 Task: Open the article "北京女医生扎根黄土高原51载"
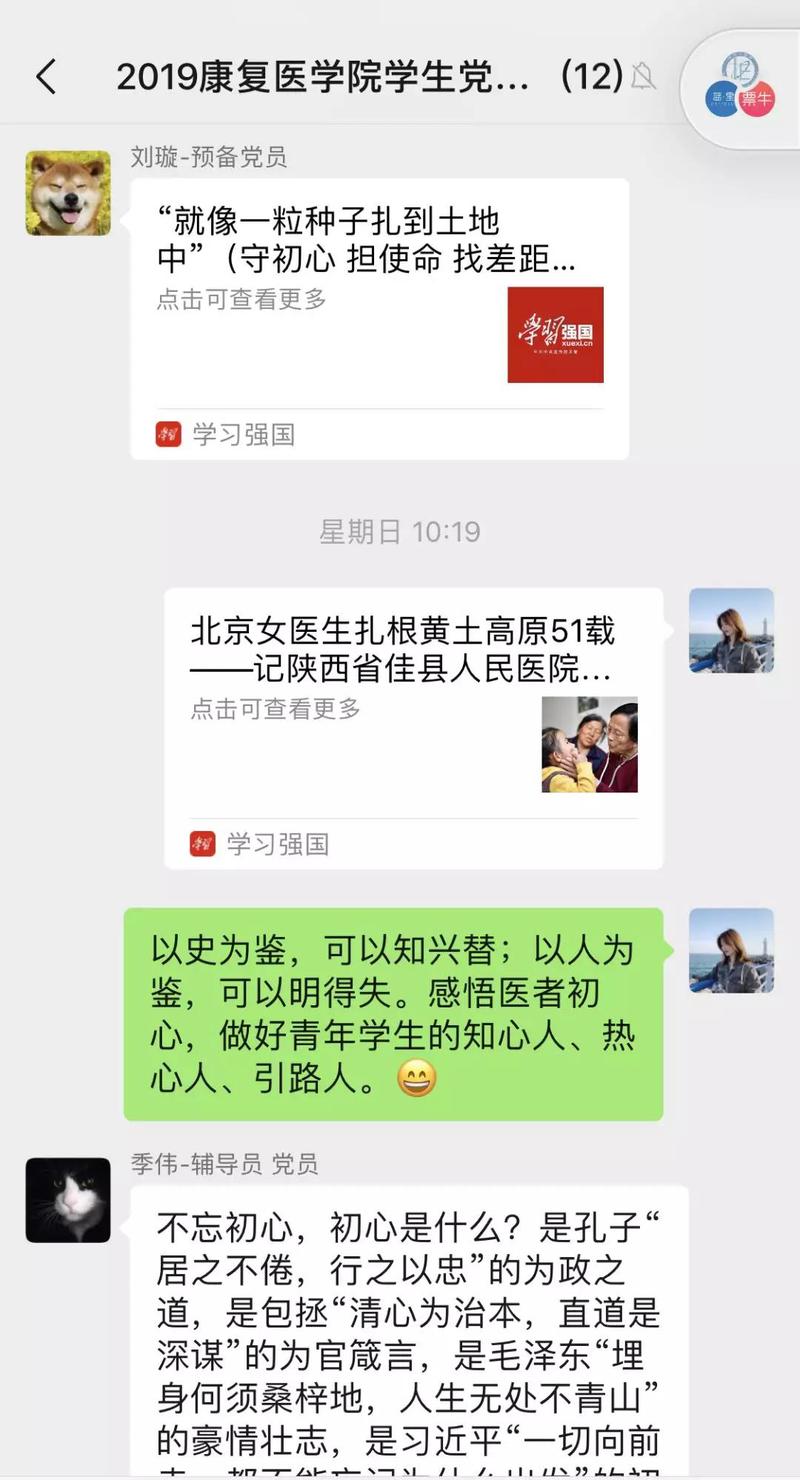tap(414, 728)
